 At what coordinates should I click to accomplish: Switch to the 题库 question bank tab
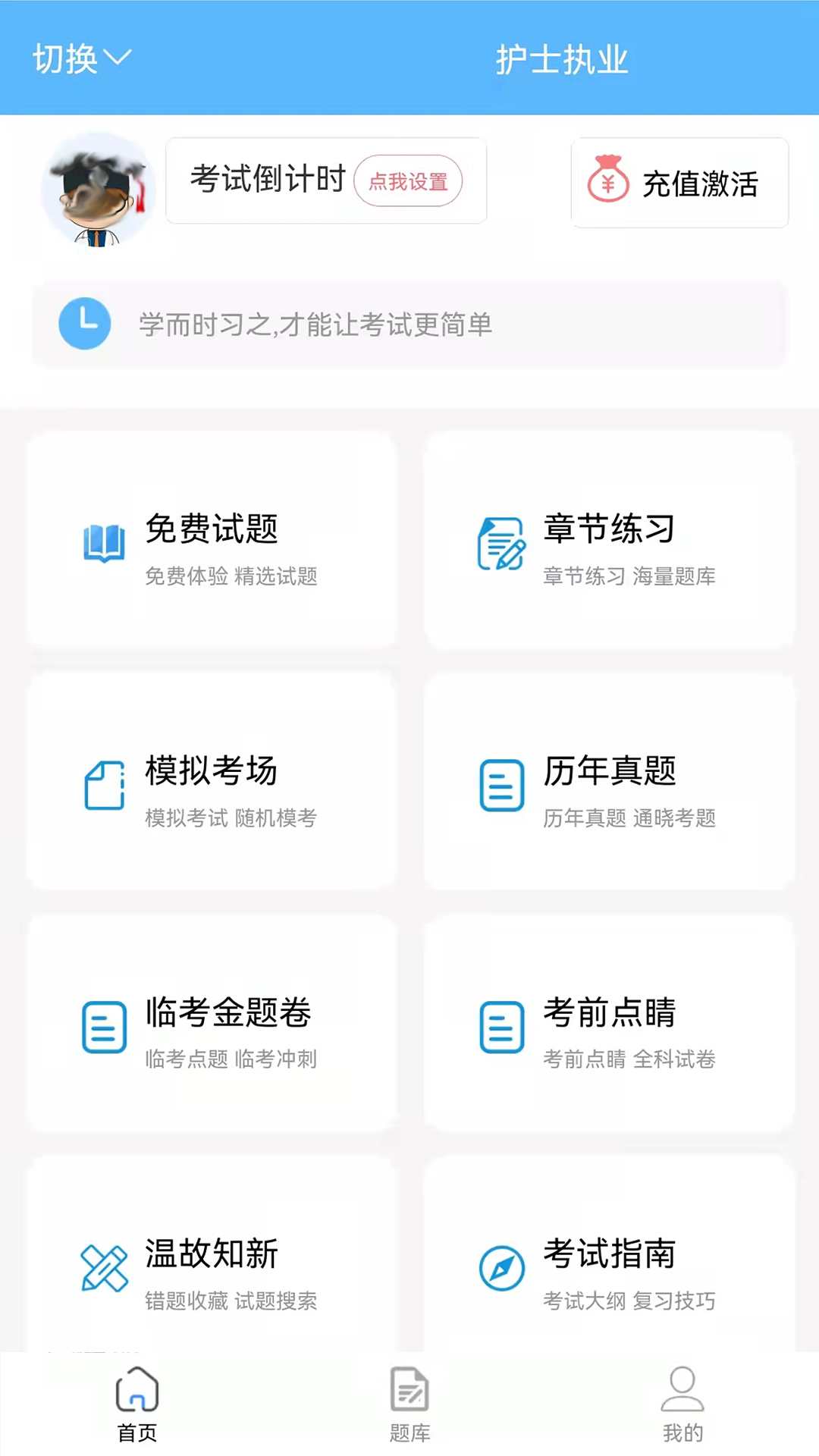coord(409,1407)
